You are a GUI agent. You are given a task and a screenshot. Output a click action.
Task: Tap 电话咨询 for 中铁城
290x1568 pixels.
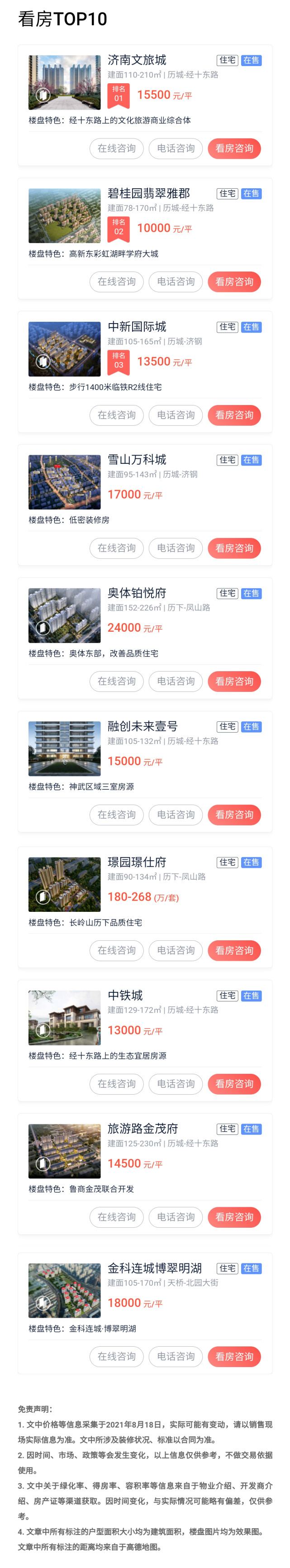[176, 1084]
